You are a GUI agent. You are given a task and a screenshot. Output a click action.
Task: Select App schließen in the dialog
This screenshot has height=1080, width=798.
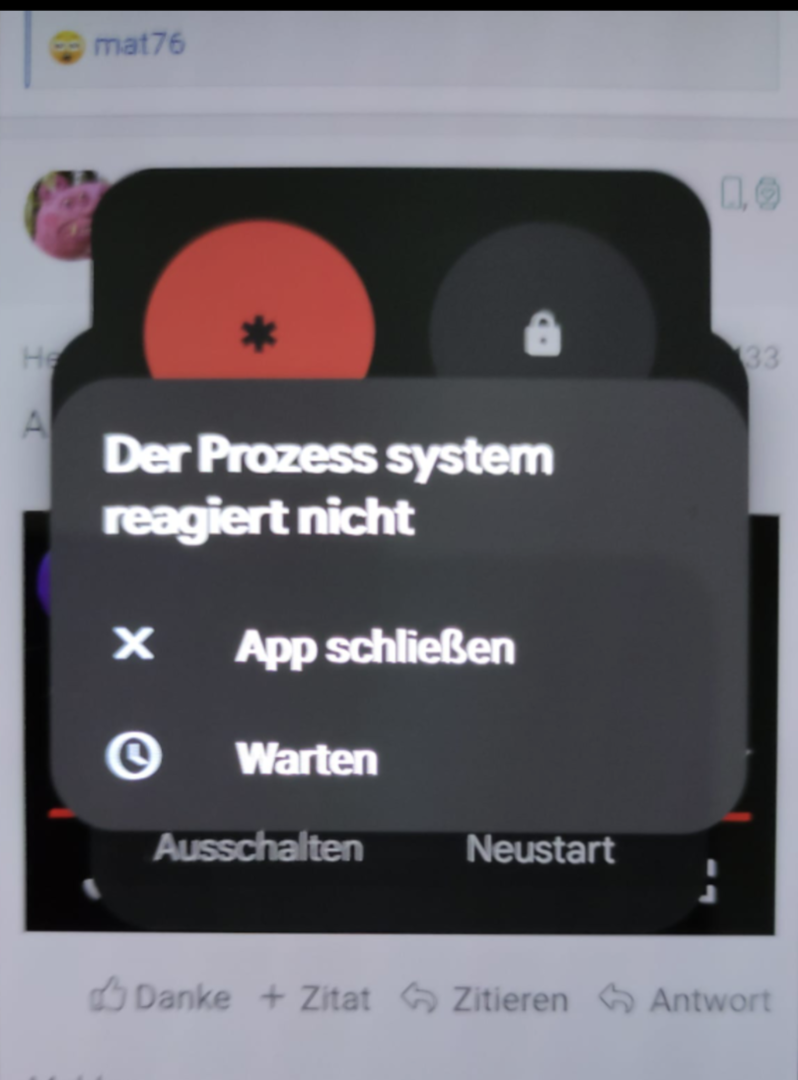pyautogui.click(x=374, y=647)
